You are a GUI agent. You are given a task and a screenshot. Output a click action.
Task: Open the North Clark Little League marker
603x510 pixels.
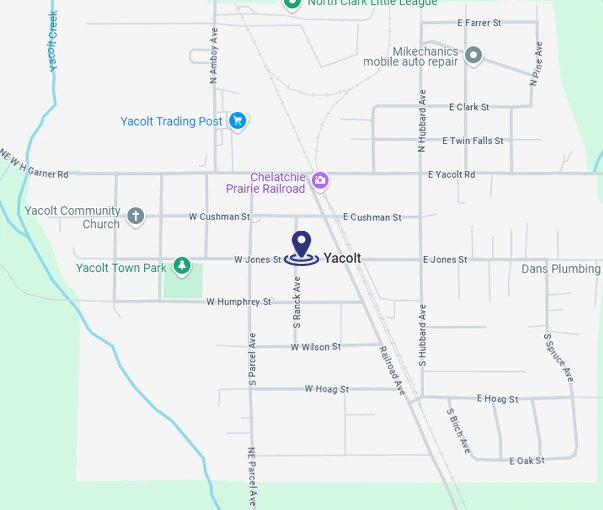tap(292, 4)
